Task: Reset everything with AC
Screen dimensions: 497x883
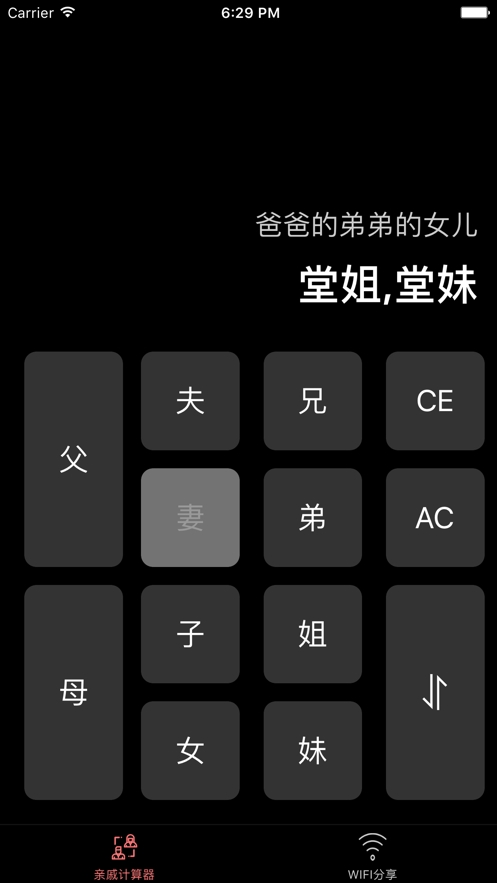Action: pos(435,518)
